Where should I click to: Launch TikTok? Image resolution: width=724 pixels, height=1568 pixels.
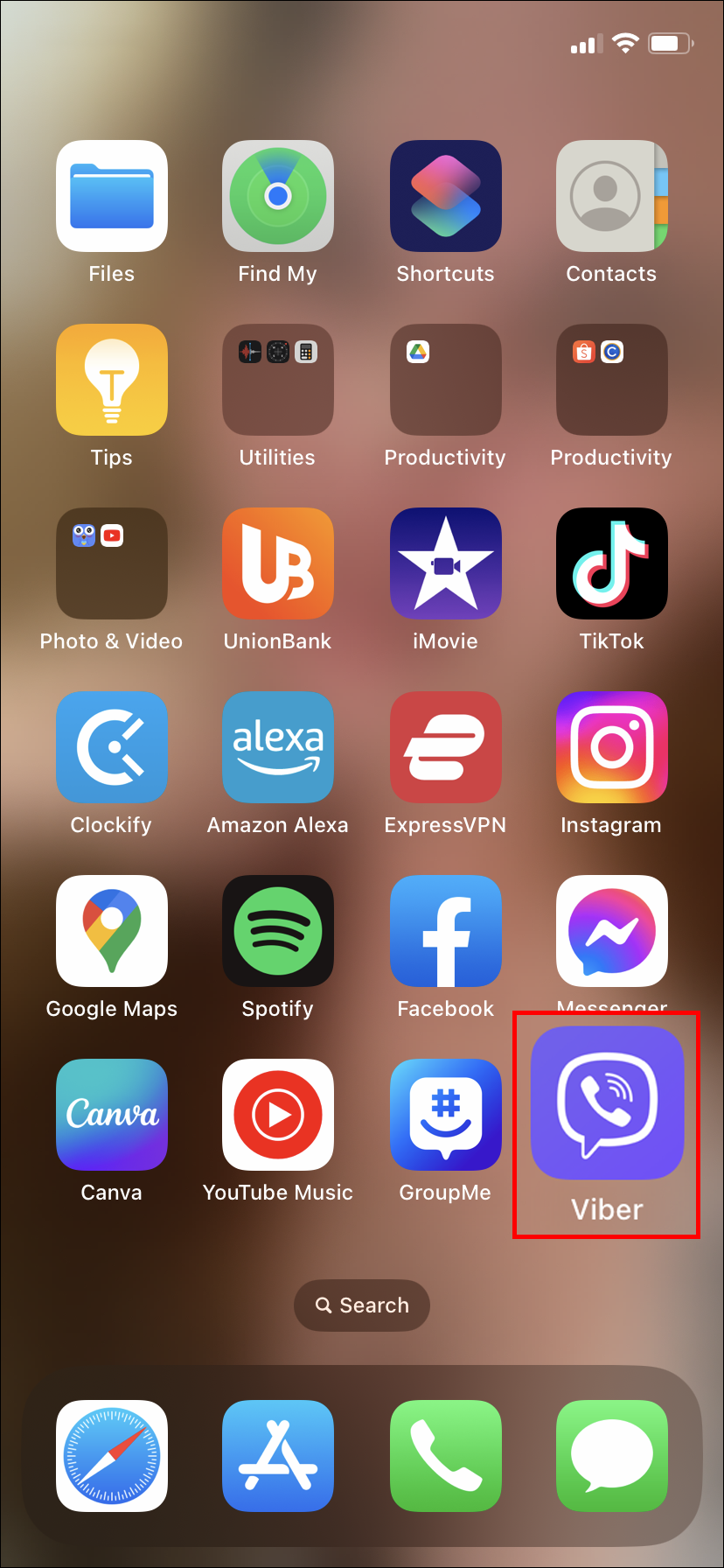click(x=611, y=563)
